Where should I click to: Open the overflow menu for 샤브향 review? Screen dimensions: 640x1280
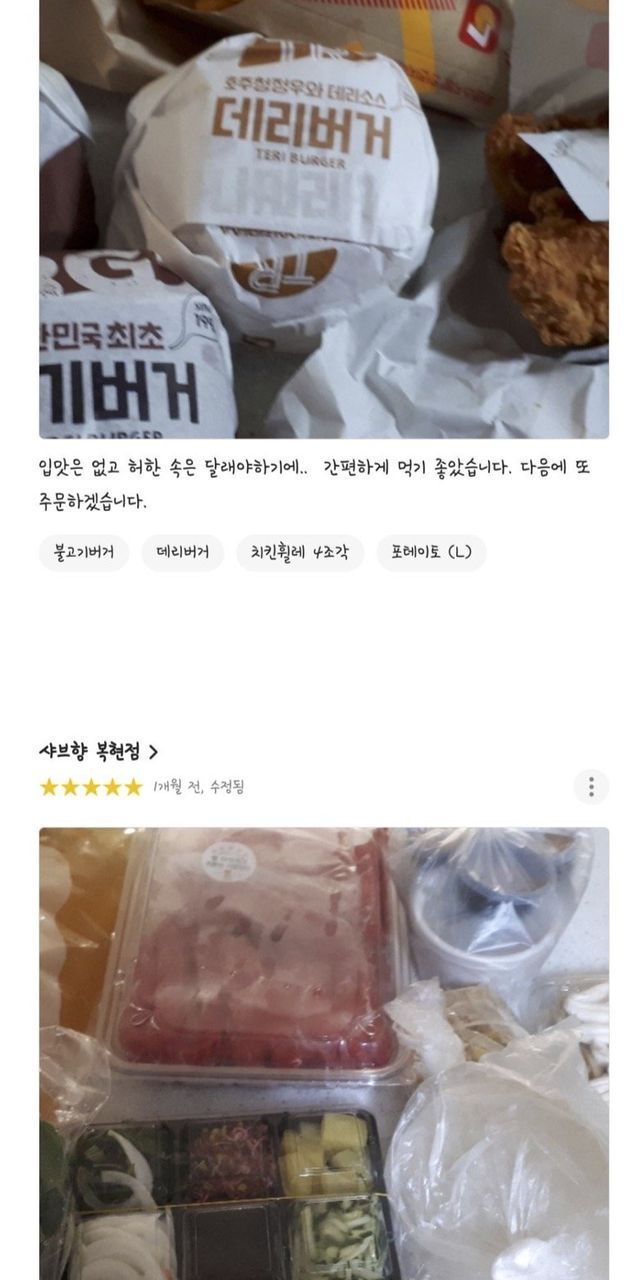tap(591, 787)
